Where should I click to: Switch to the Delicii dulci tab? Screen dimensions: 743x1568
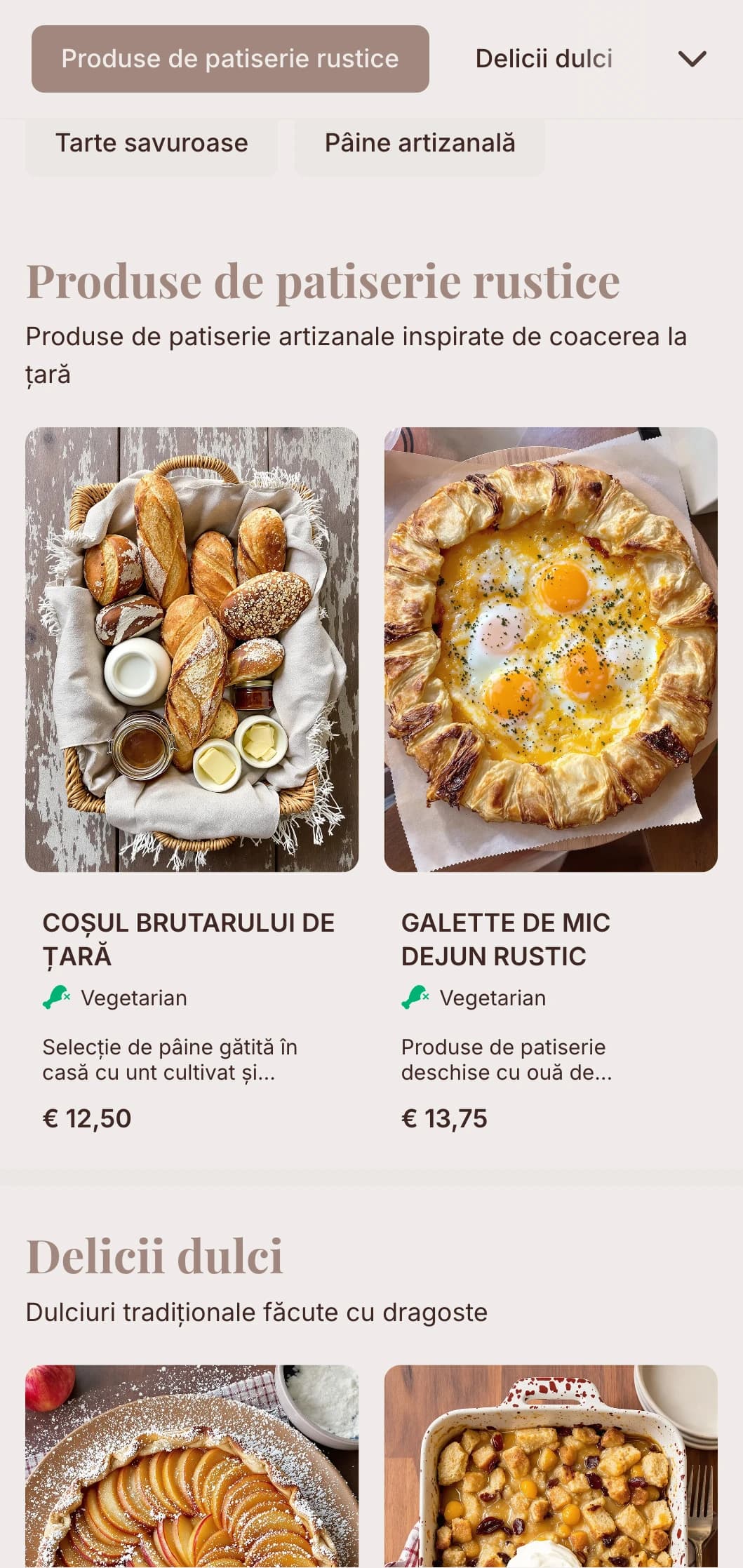pos(543,59)
